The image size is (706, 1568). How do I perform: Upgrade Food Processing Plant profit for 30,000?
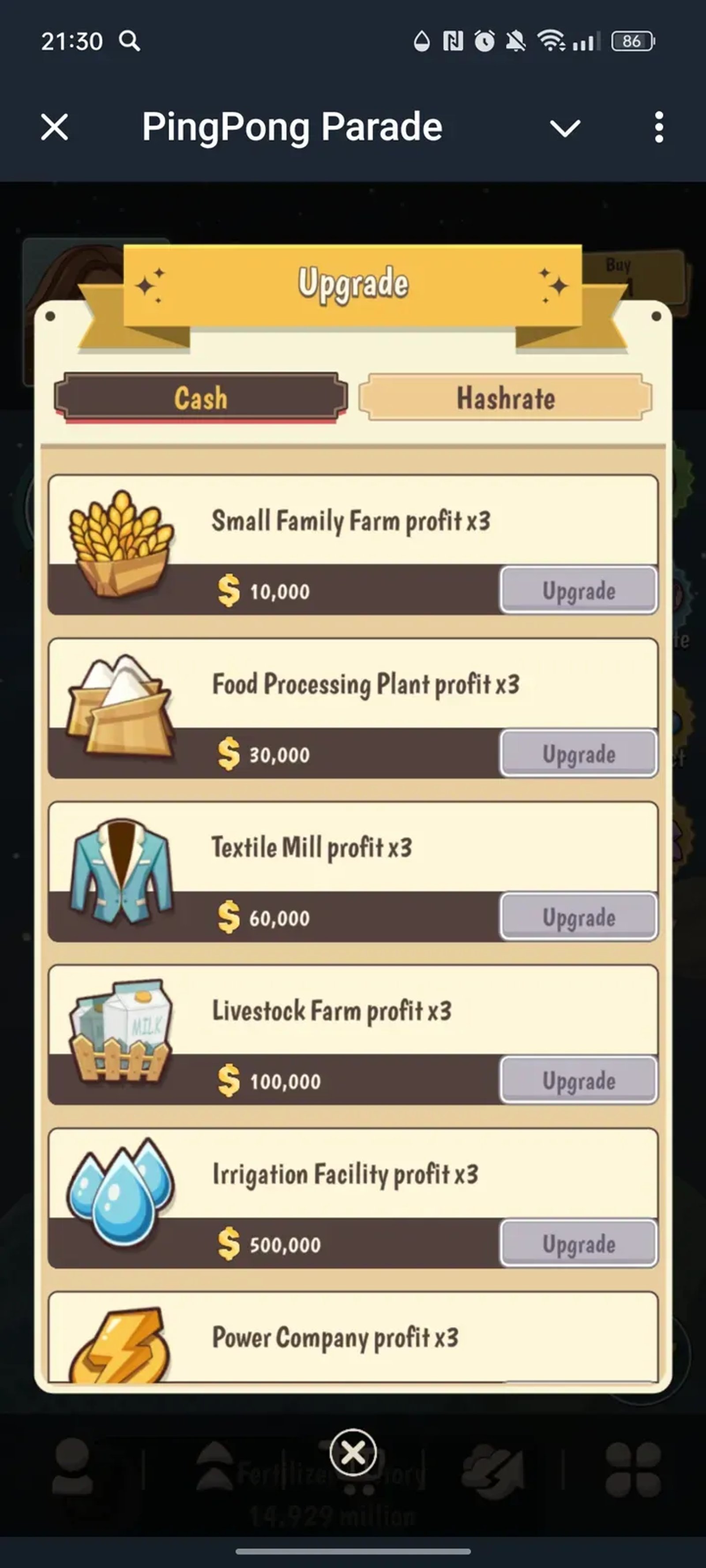click(x=578, y=754)
